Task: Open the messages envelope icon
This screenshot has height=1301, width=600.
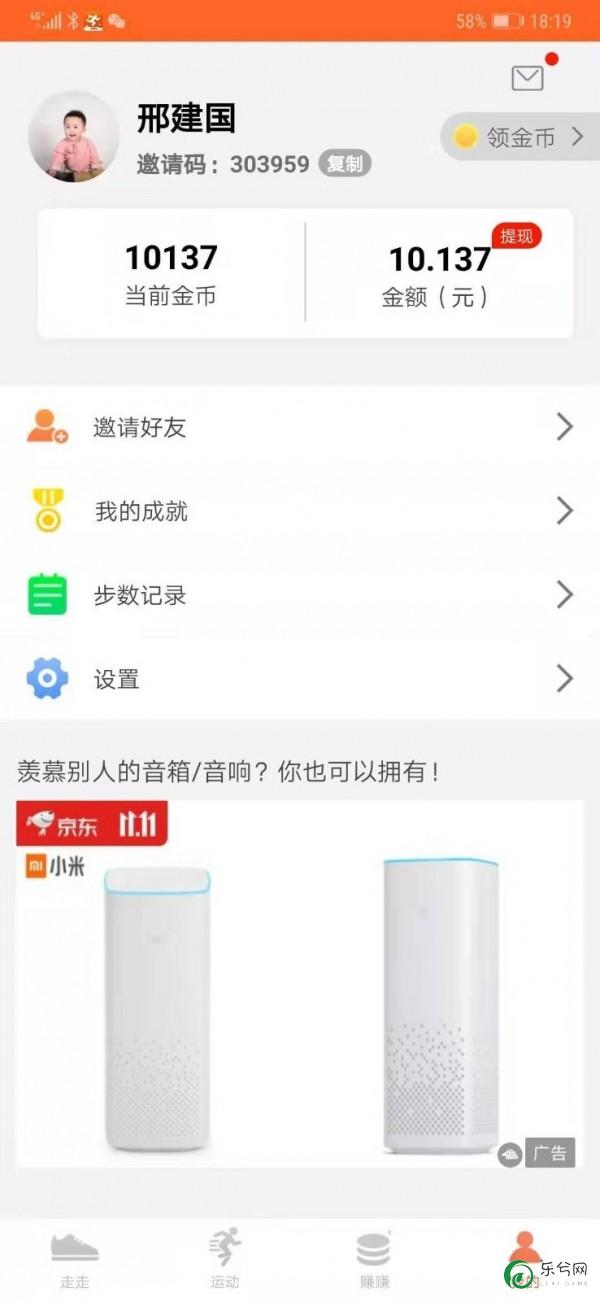Action: coord(527,78)
